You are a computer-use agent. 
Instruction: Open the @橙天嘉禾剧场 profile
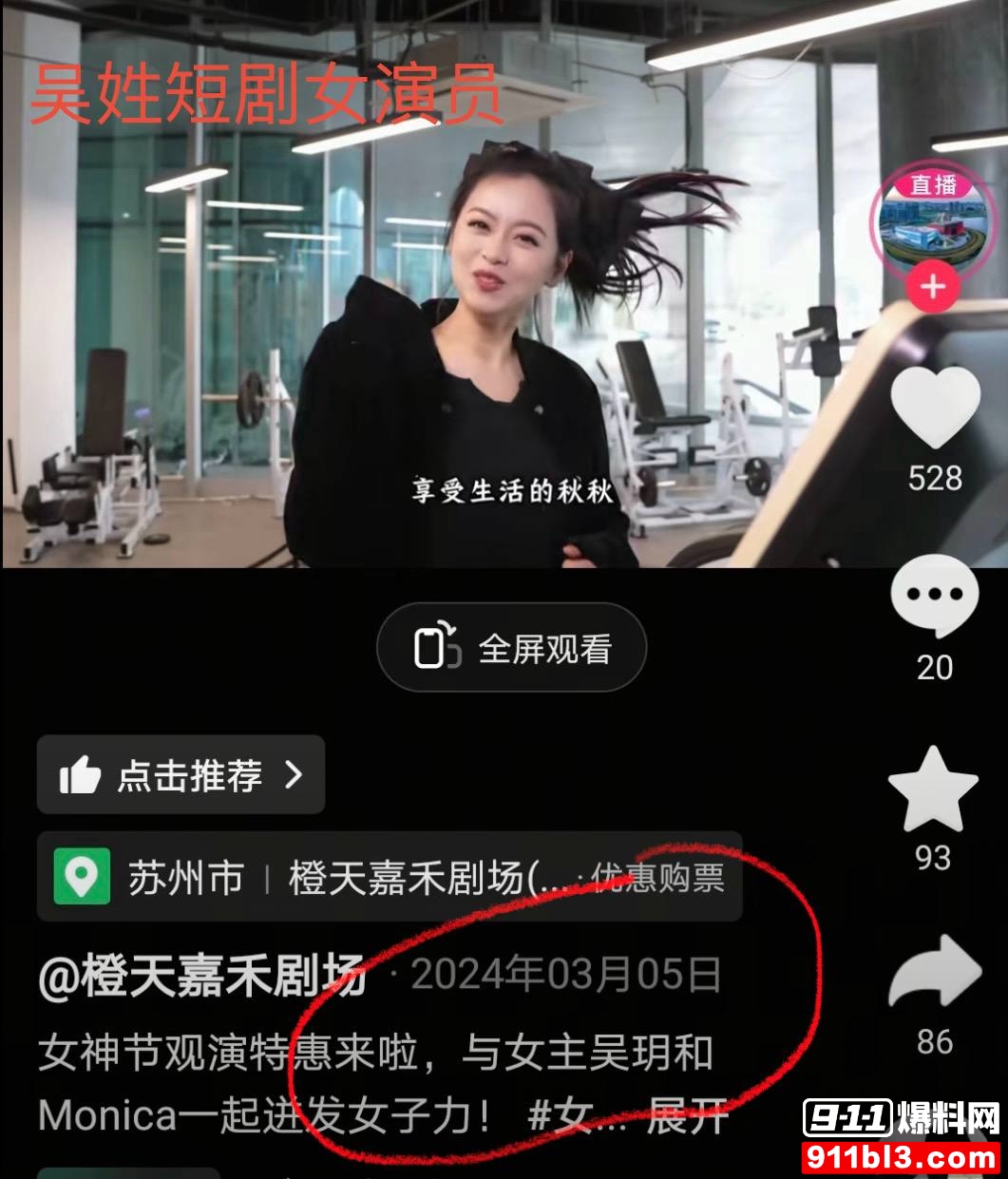202,976
